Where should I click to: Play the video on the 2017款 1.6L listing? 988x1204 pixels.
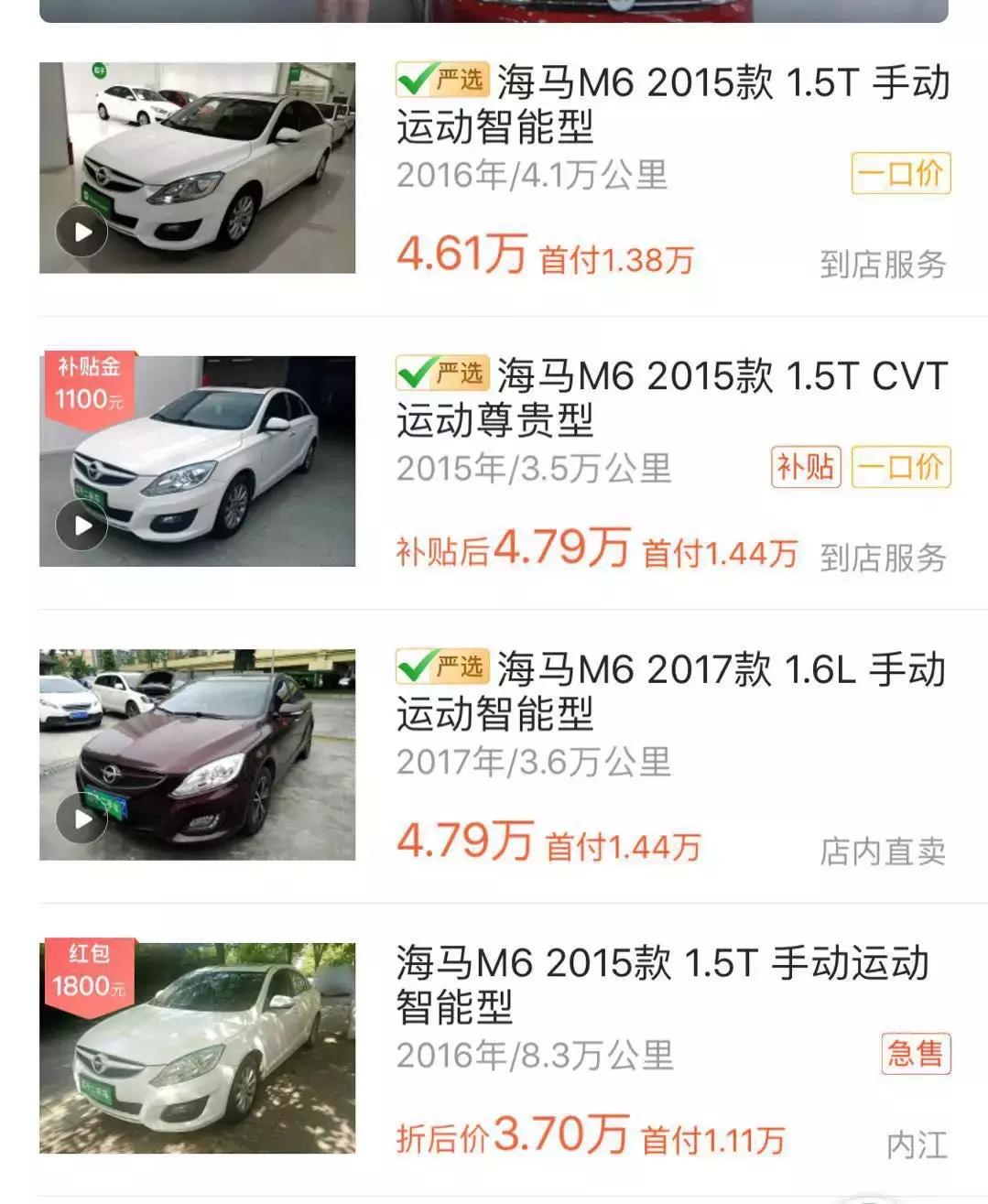tap(82, 819)
